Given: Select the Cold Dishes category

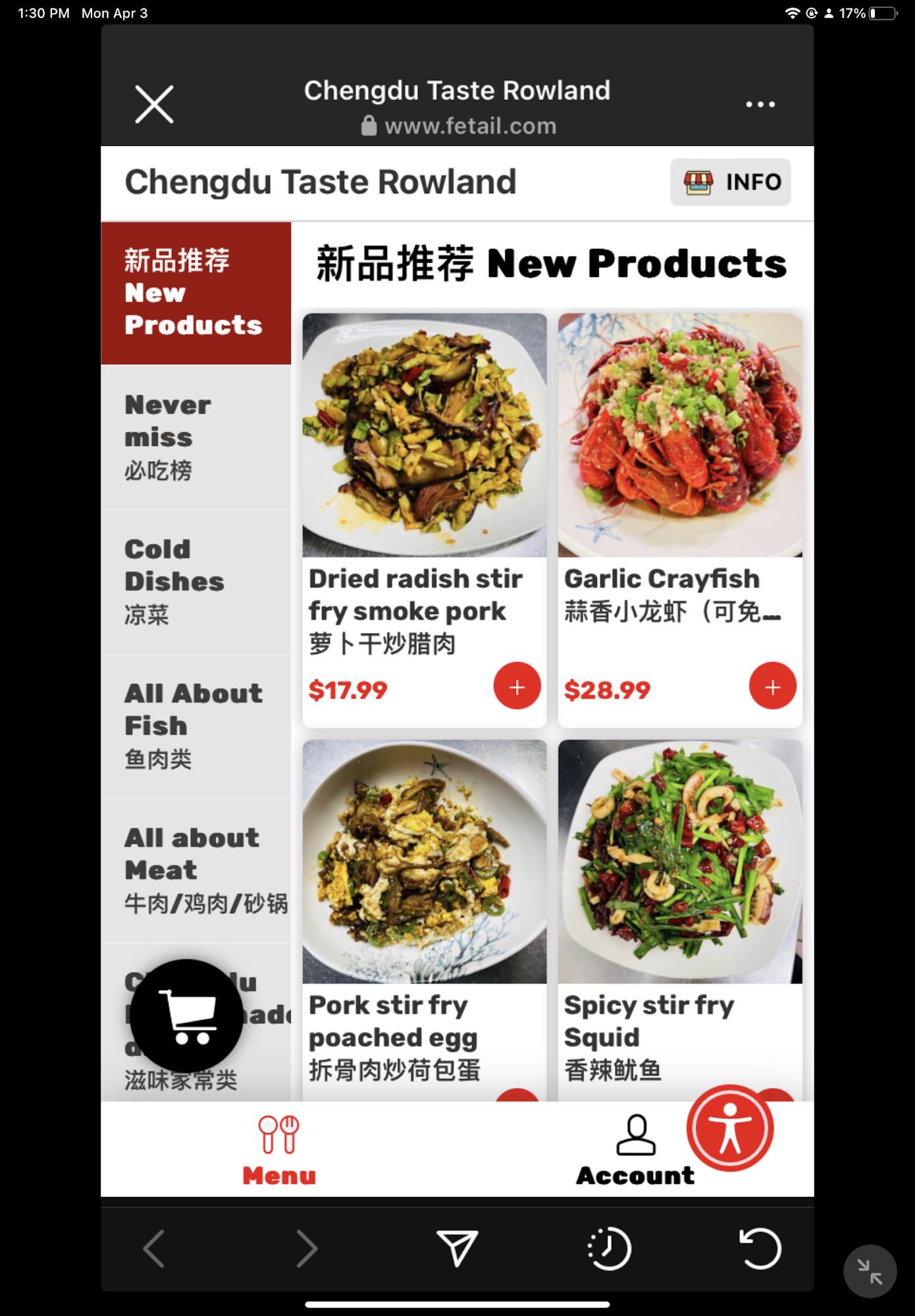Looking at the screenshot, I should click(196, 582).
